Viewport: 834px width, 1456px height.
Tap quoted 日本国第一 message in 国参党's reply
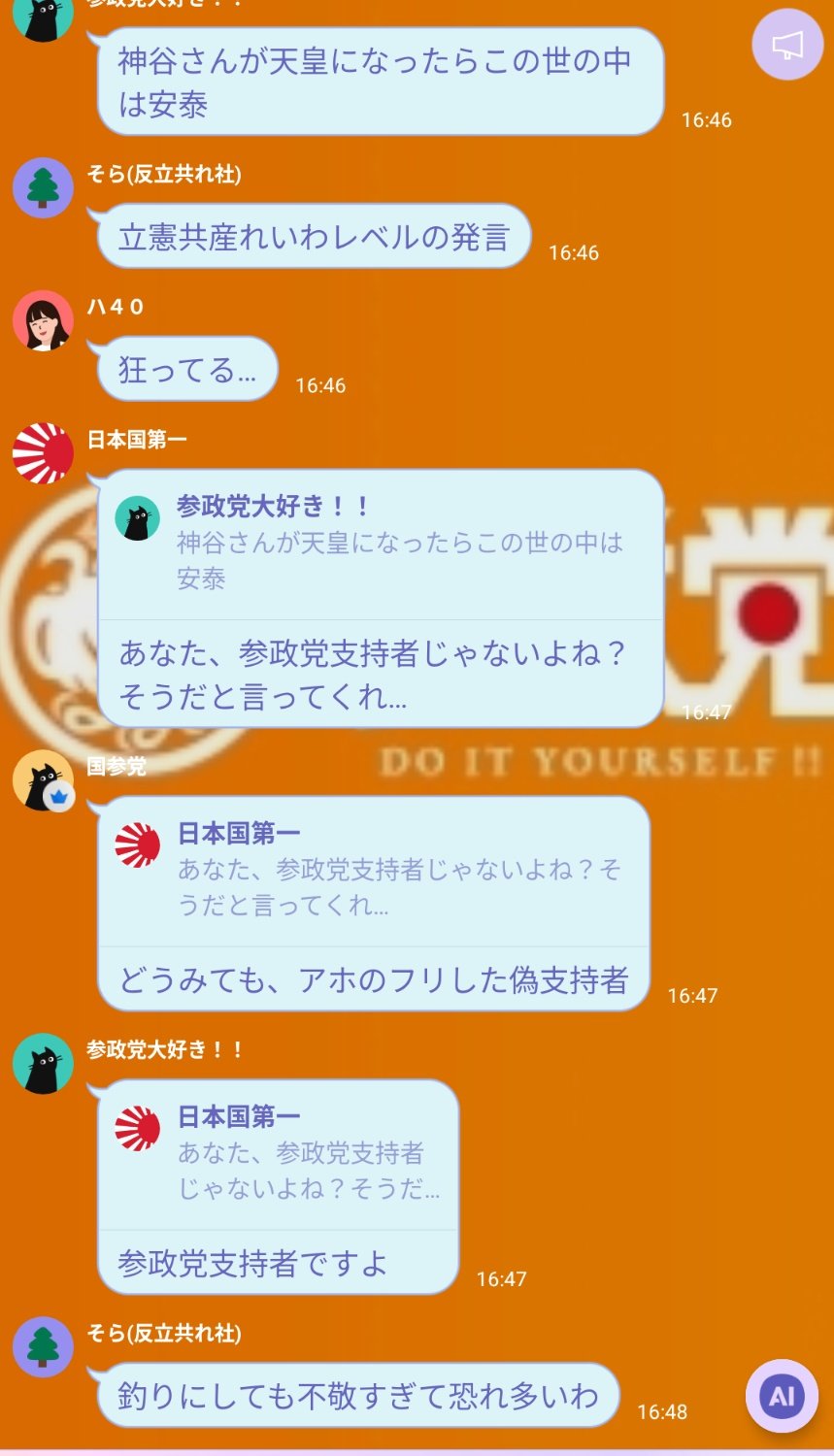pyautogui.click(x=374, y=872)
